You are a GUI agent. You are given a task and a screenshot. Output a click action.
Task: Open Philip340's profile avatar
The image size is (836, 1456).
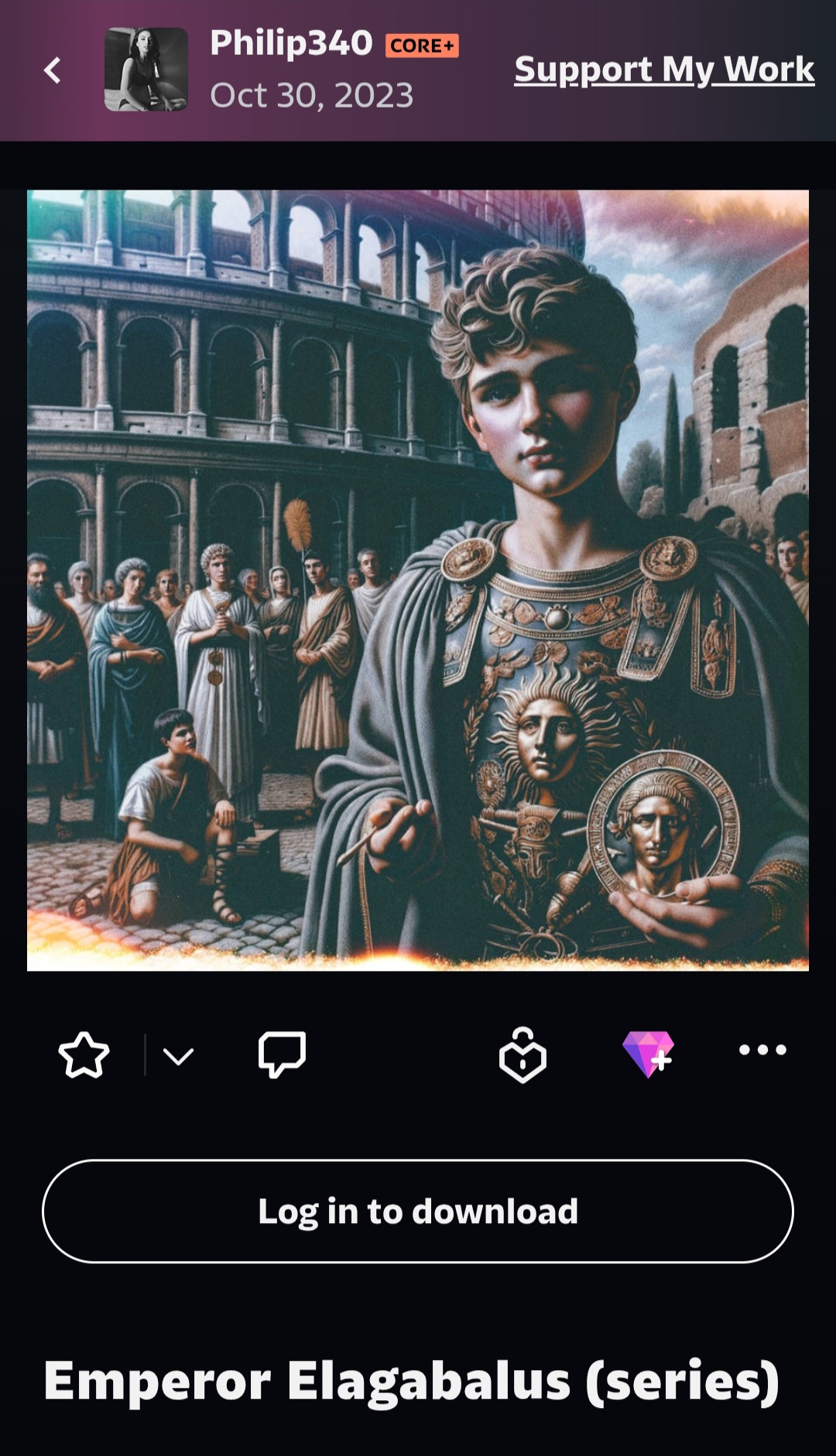click(146, 70)
